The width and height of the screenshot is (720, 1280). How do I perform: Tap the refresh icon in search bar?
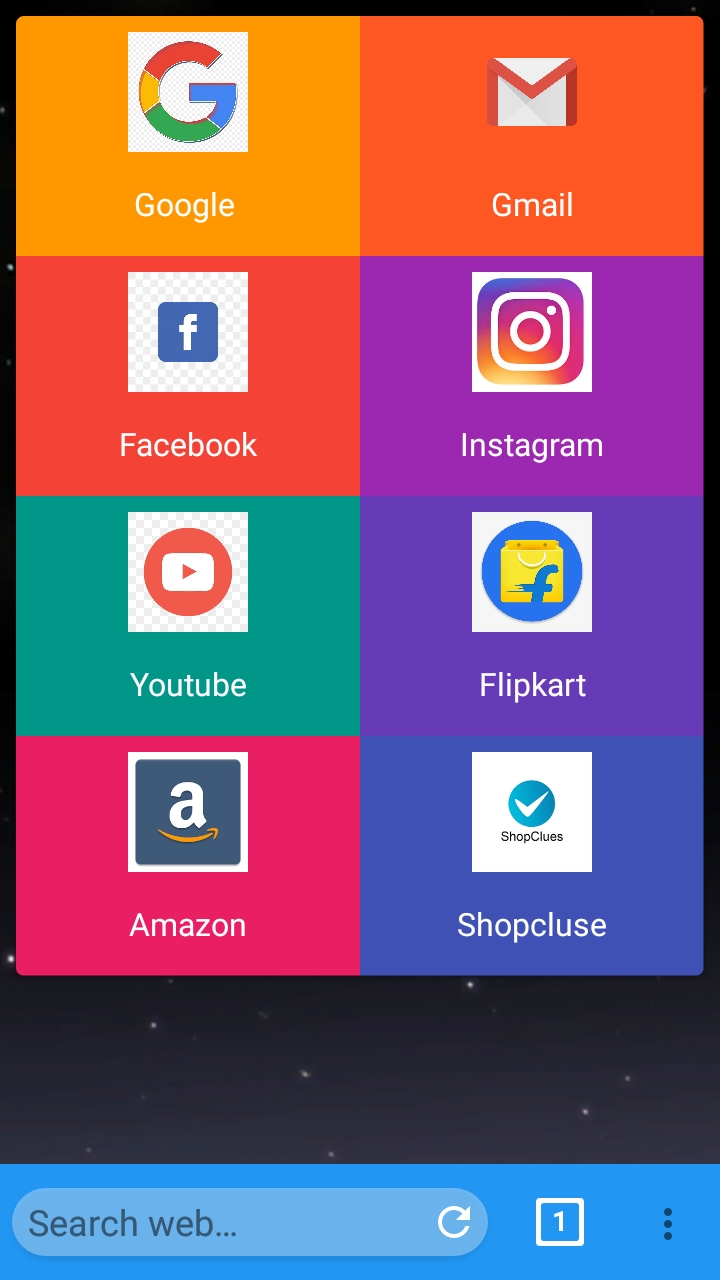tap(455, 1221)
